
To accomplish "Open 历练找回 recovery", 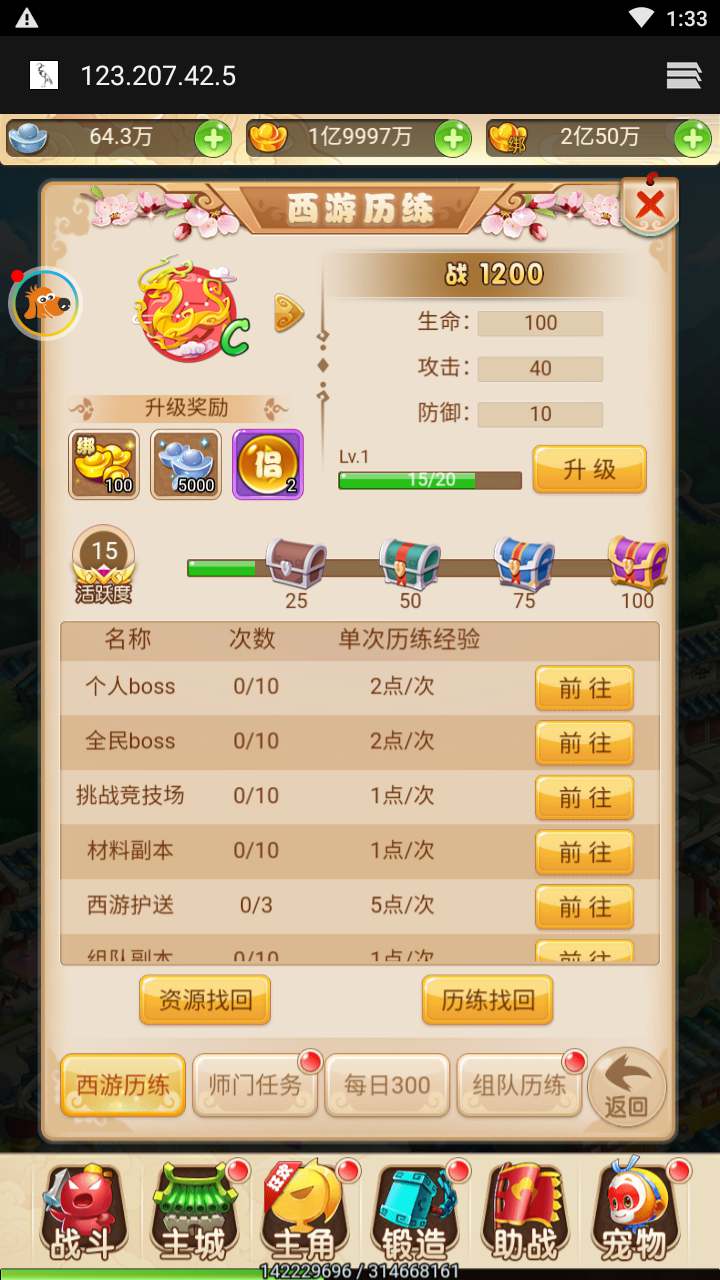I will [487, 1000].
